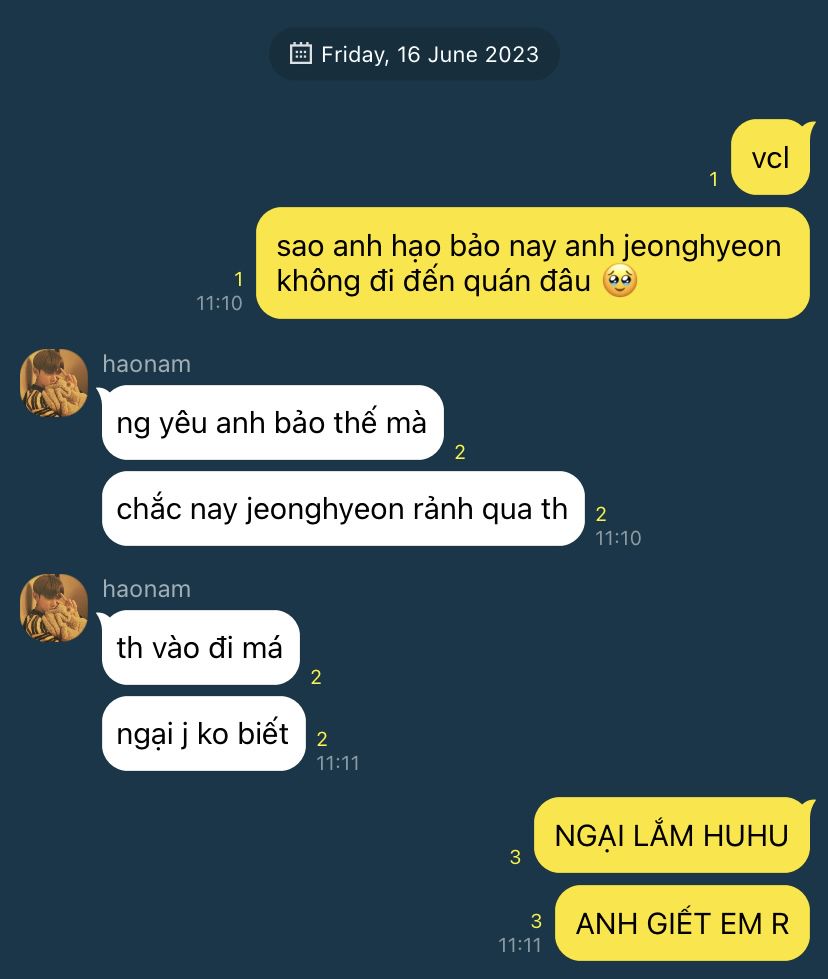The image size is (828, 979).
Task: Open the Friday, 16 June 2023 date chip
Action: [x=414, y=54]
